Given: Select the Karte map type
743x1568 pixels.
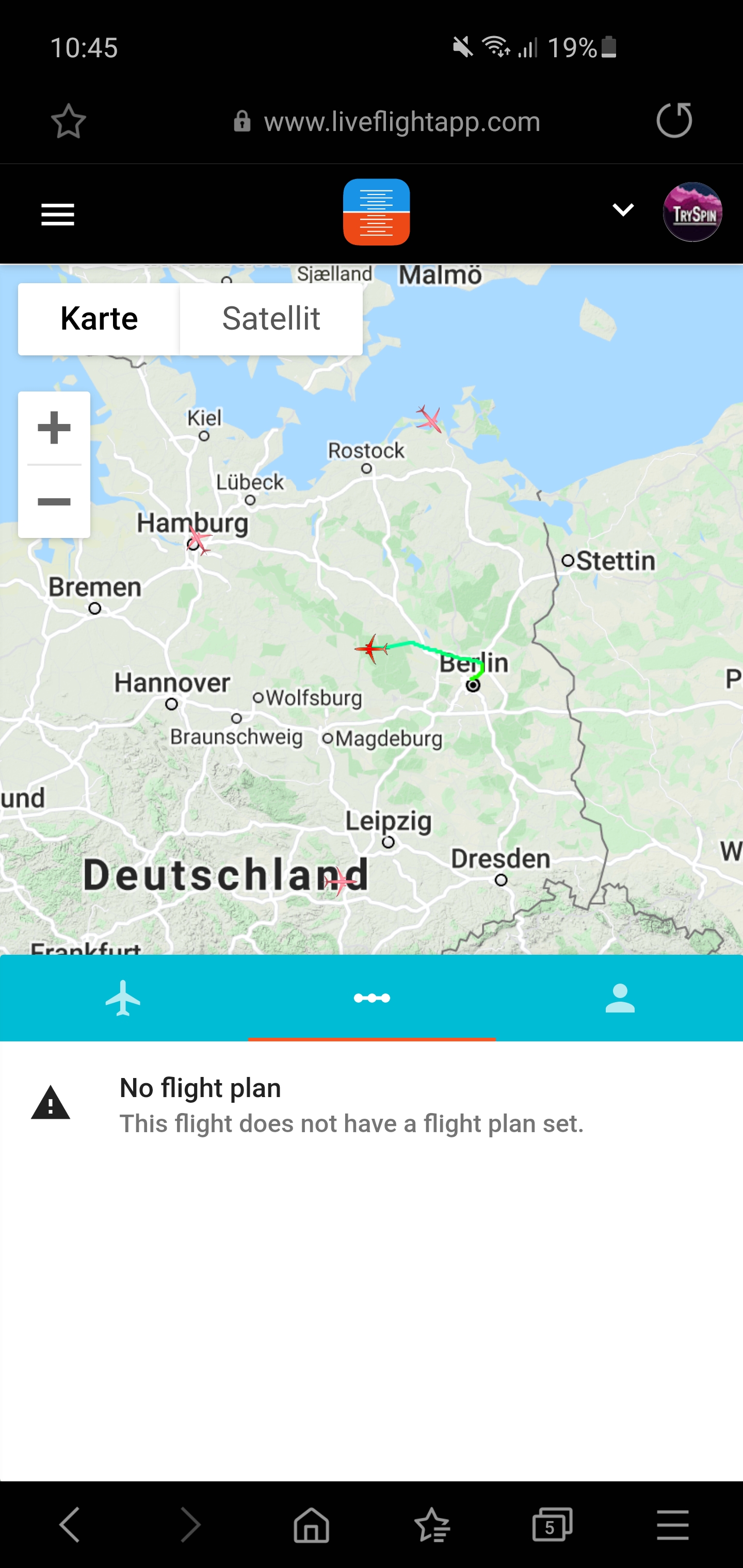Looking at the screenshot, I should click(x=99, y=318).
